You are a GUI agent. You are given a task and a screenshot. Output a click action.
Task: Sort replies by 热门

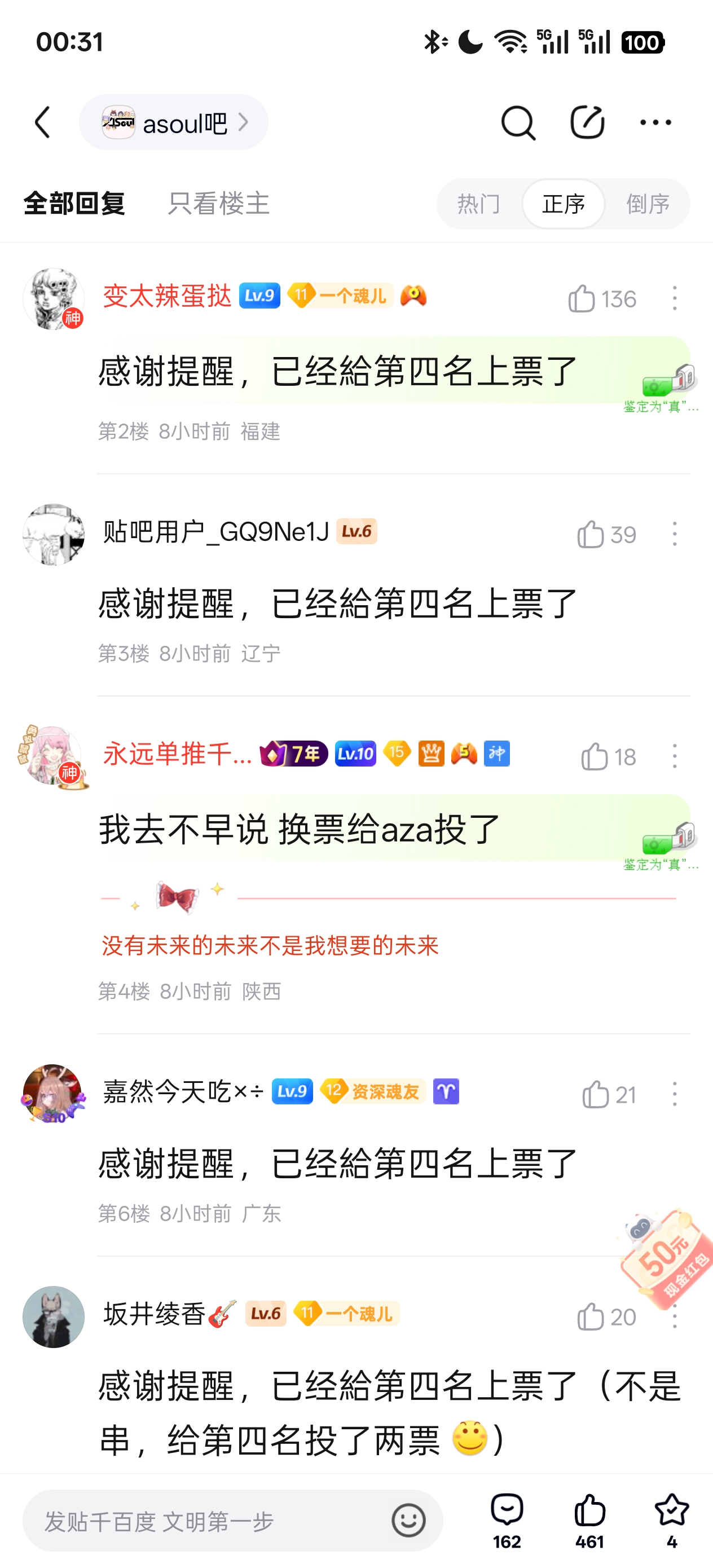point(478,204)
